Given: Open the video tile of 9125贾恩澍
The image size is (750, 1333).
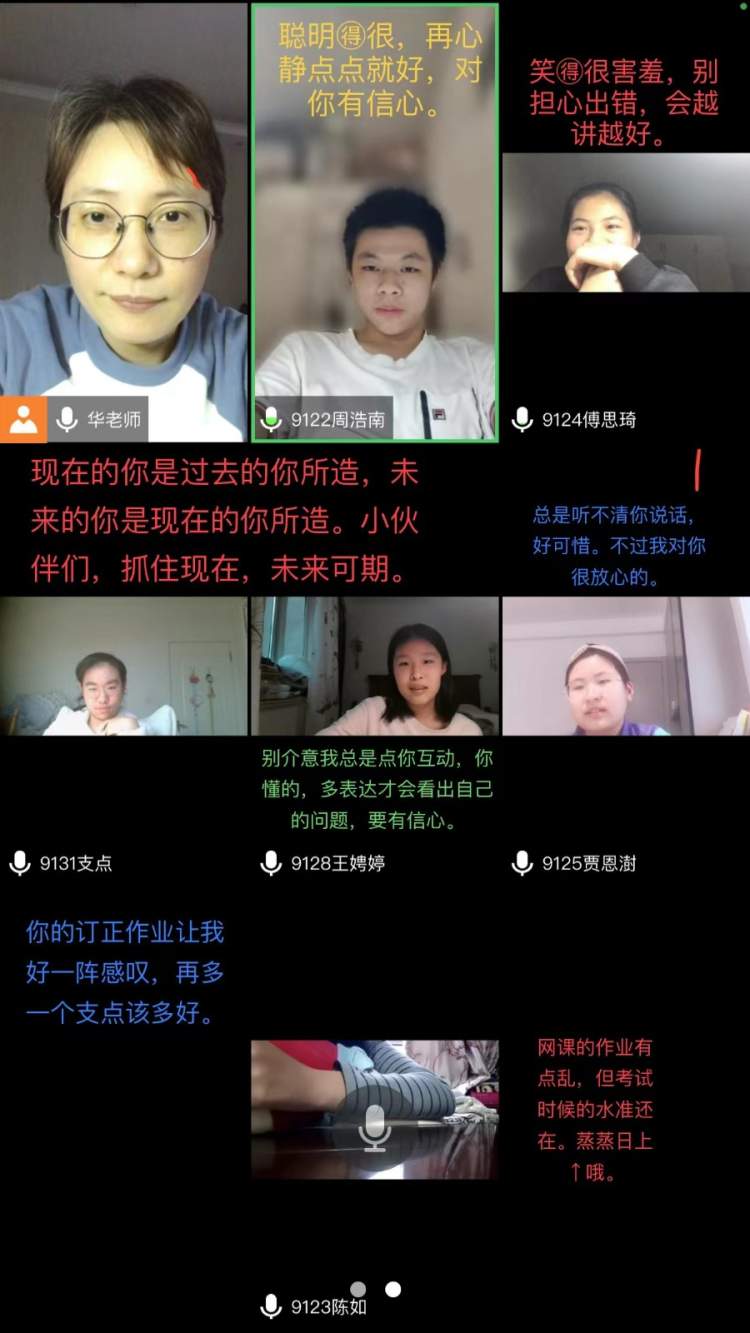Looking at the screenshot, I should [x=625, y=667].
